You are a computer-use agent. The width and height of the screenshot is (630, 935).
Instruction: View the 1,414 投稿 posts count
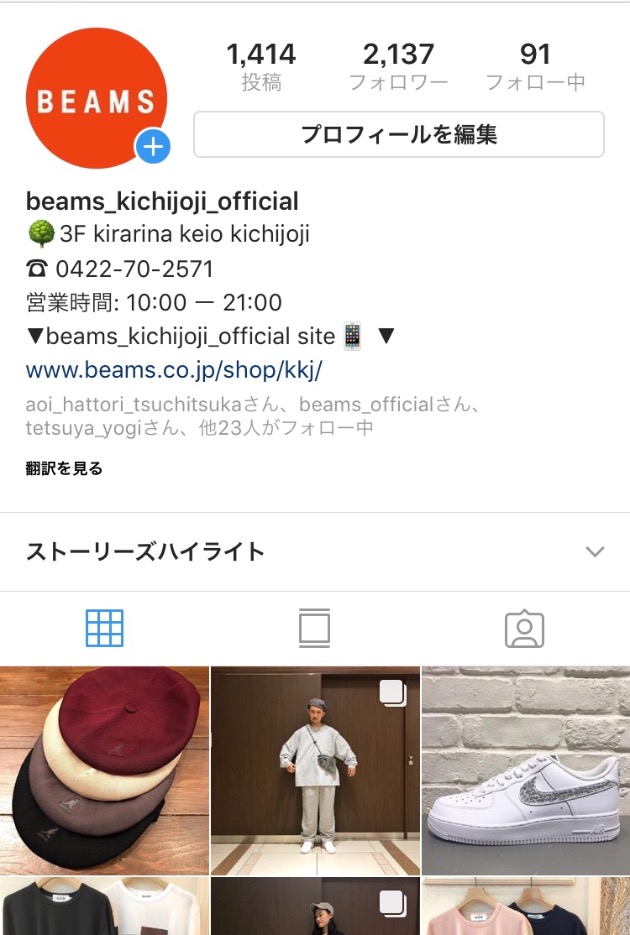(x=261, y=66)
